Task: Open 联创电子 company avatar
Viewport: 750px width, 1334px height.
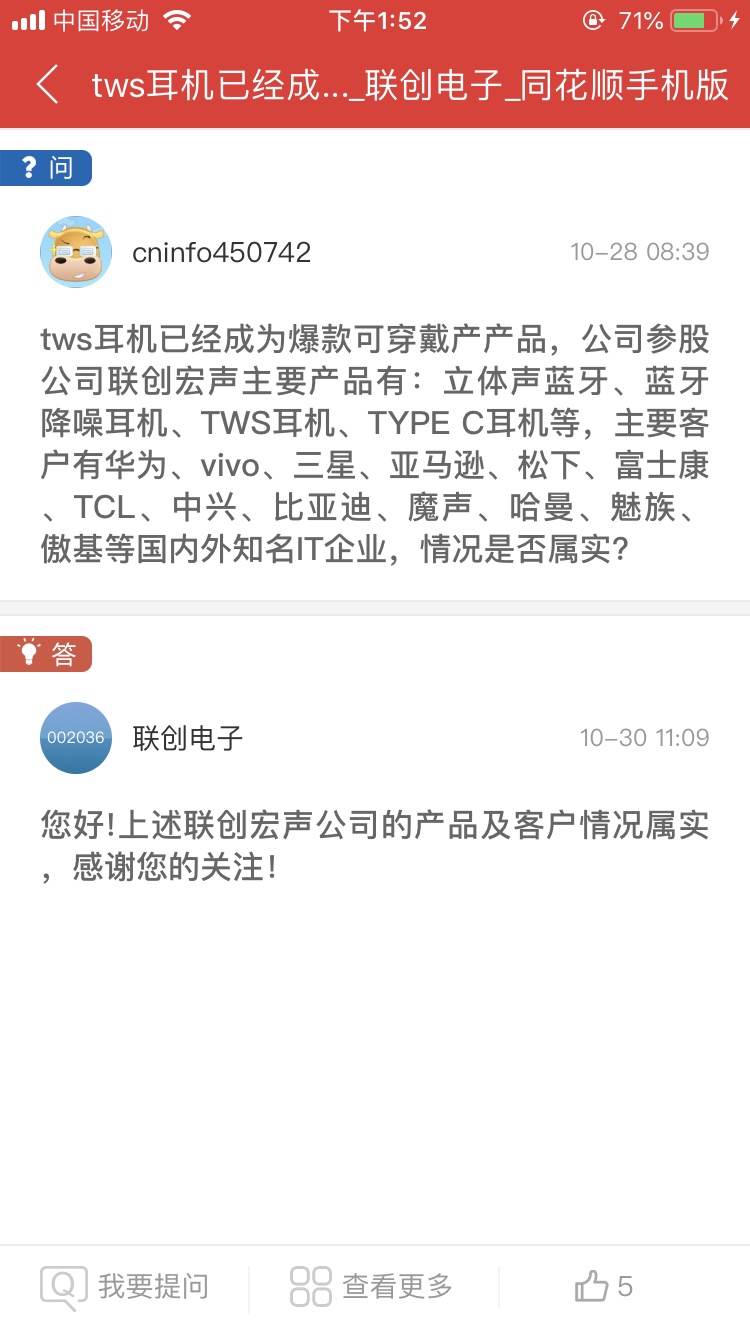Action: (x=76, y=738)
